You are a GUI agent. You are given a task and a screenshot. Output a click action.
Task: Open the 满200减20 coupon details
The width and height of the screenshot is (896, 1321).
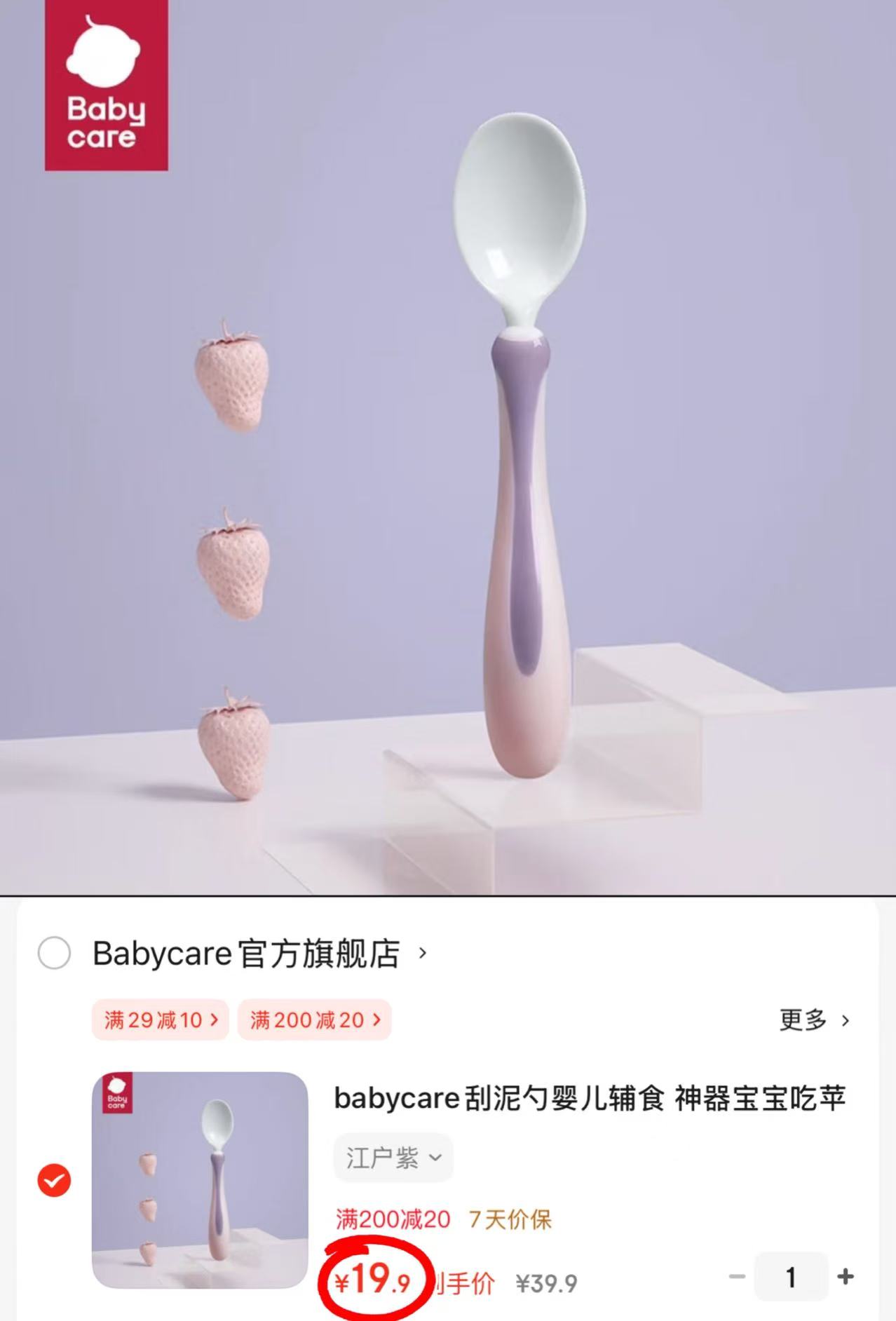pos(313,1020)
